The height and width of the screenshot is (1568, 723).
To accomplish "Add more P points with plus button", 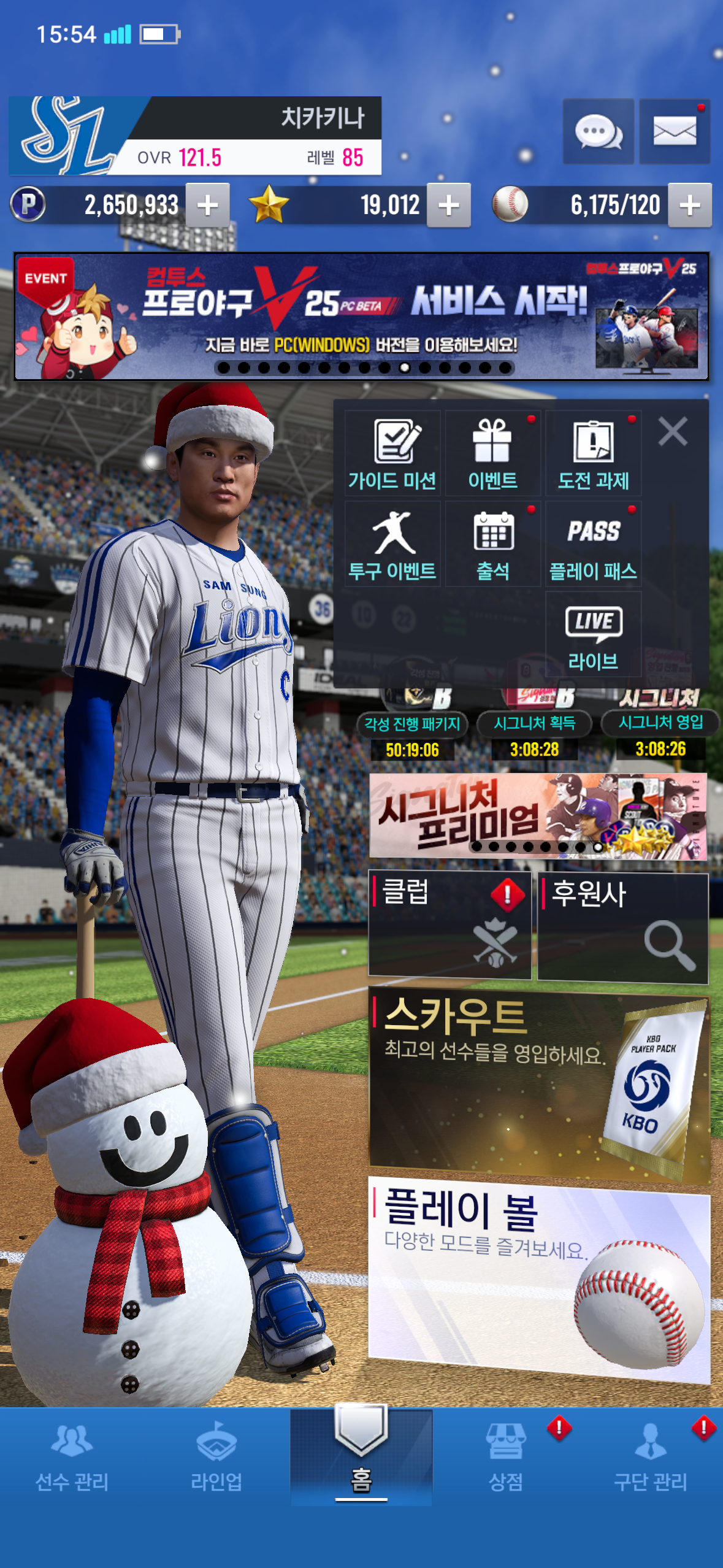I will (x=208, y=206).
